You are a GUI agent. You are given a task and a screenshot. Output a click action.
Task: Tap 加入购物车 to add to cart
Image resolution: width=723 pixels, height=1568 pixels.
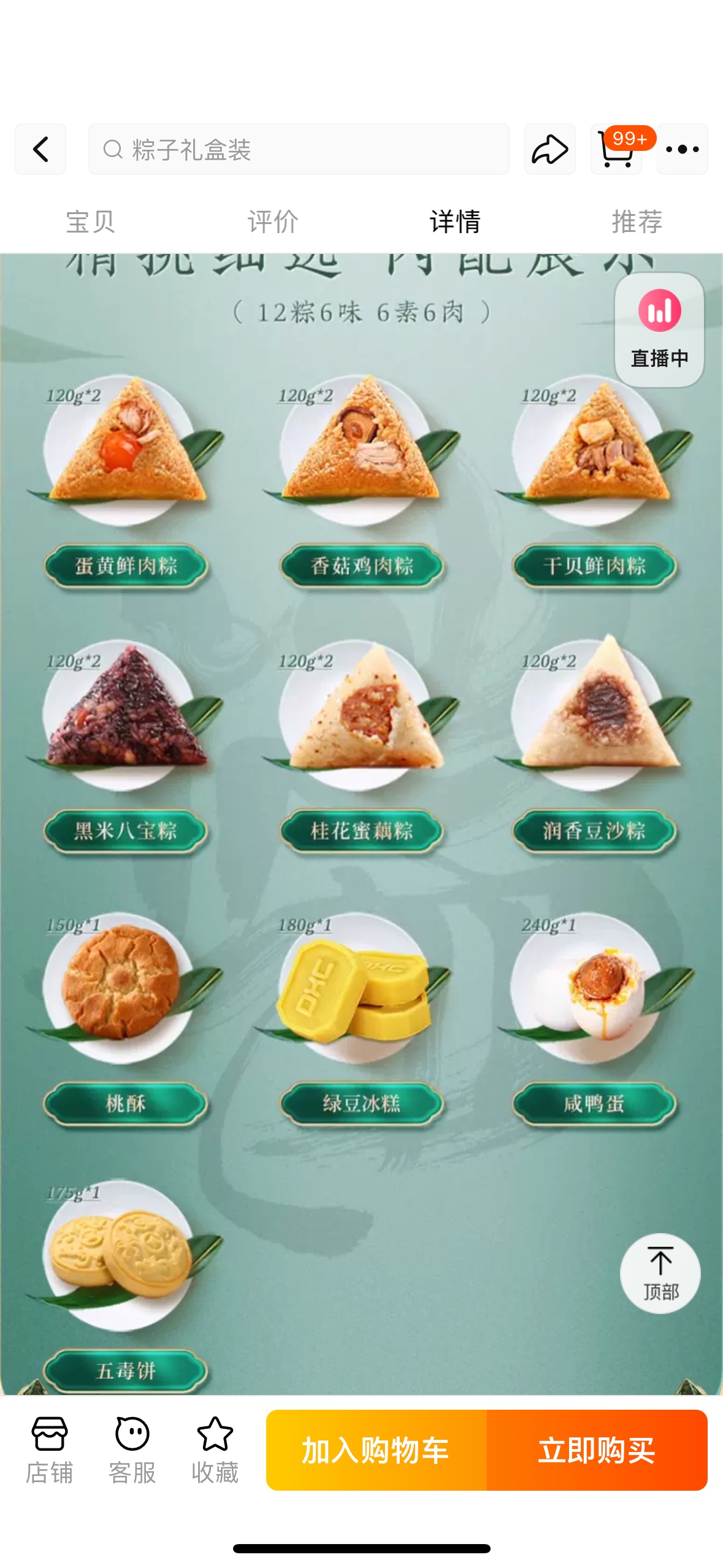[x=376, y=1450]
